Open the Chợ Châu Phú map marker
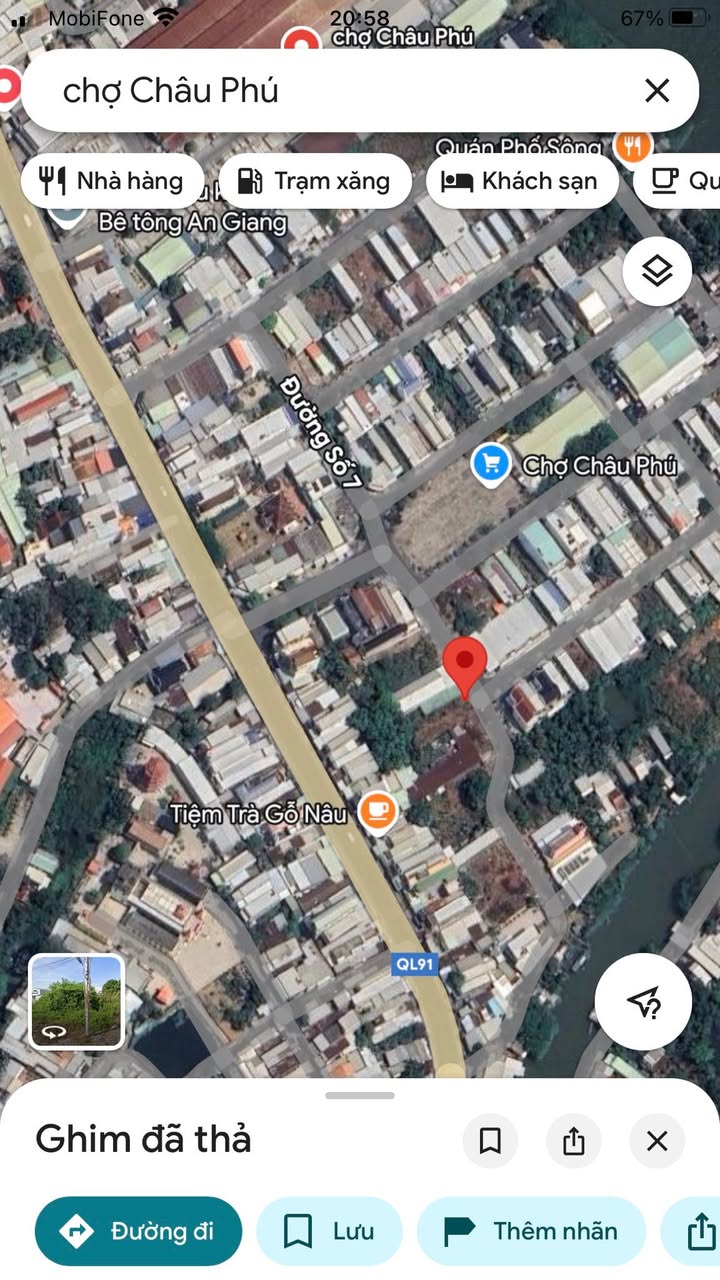 [491, 464]
